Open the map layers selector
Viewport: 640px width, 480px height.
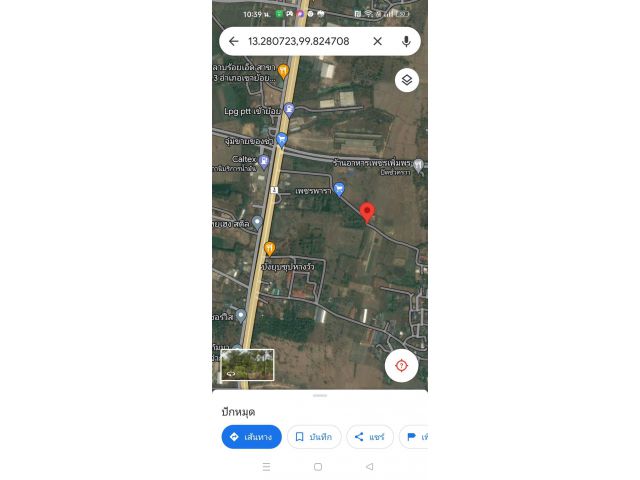coord(406,80)
